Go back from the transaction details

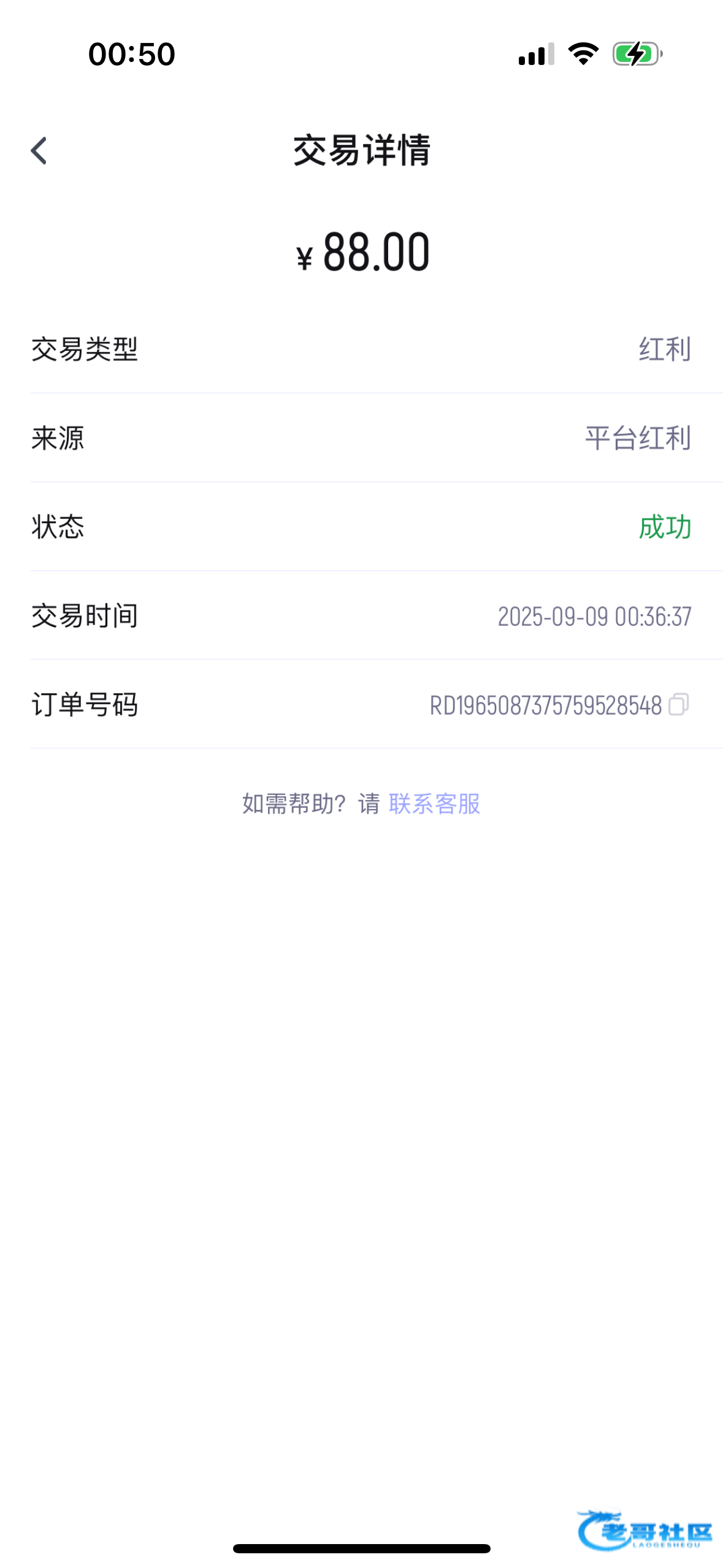tap(39, 151)
